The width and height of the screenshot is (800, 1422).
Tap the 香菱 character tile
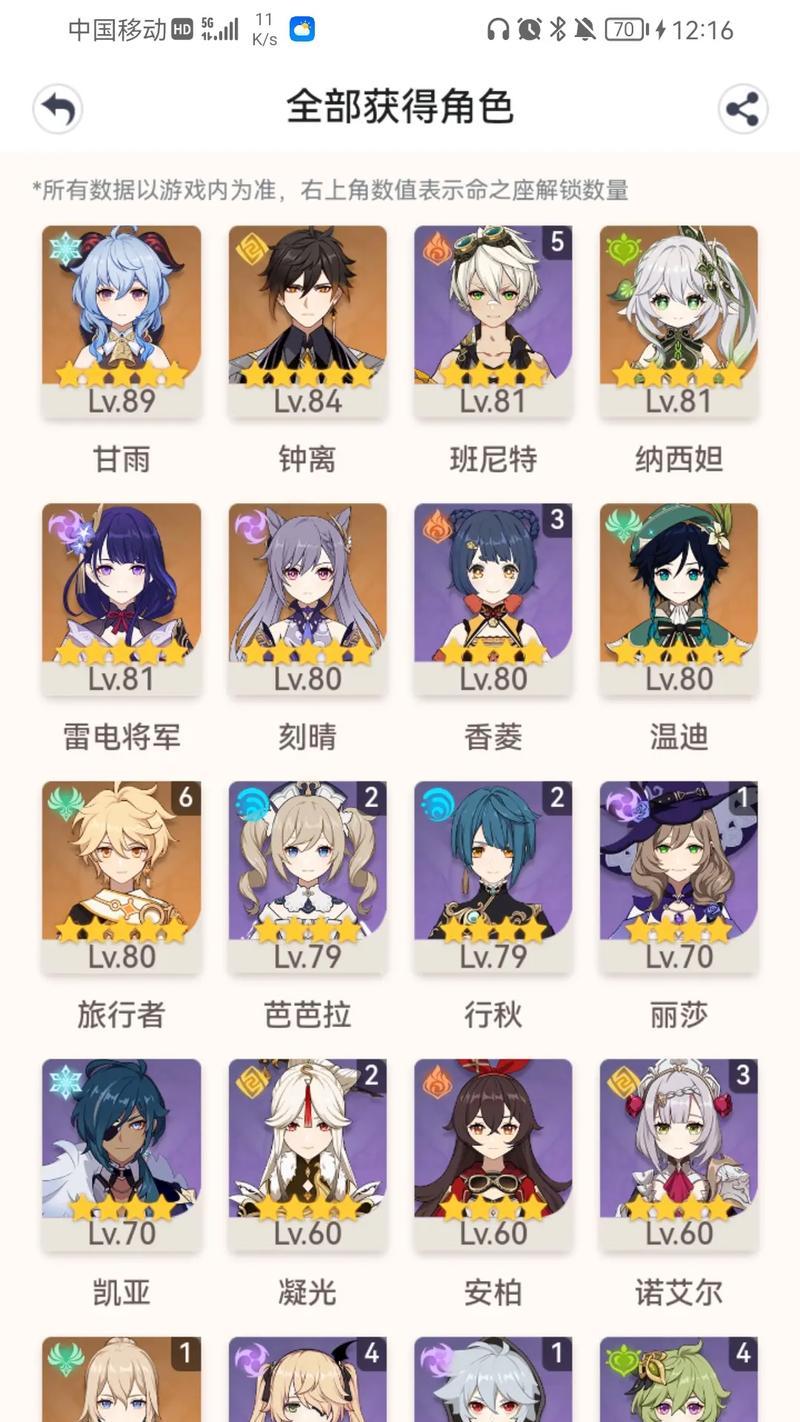click(493, 598)
